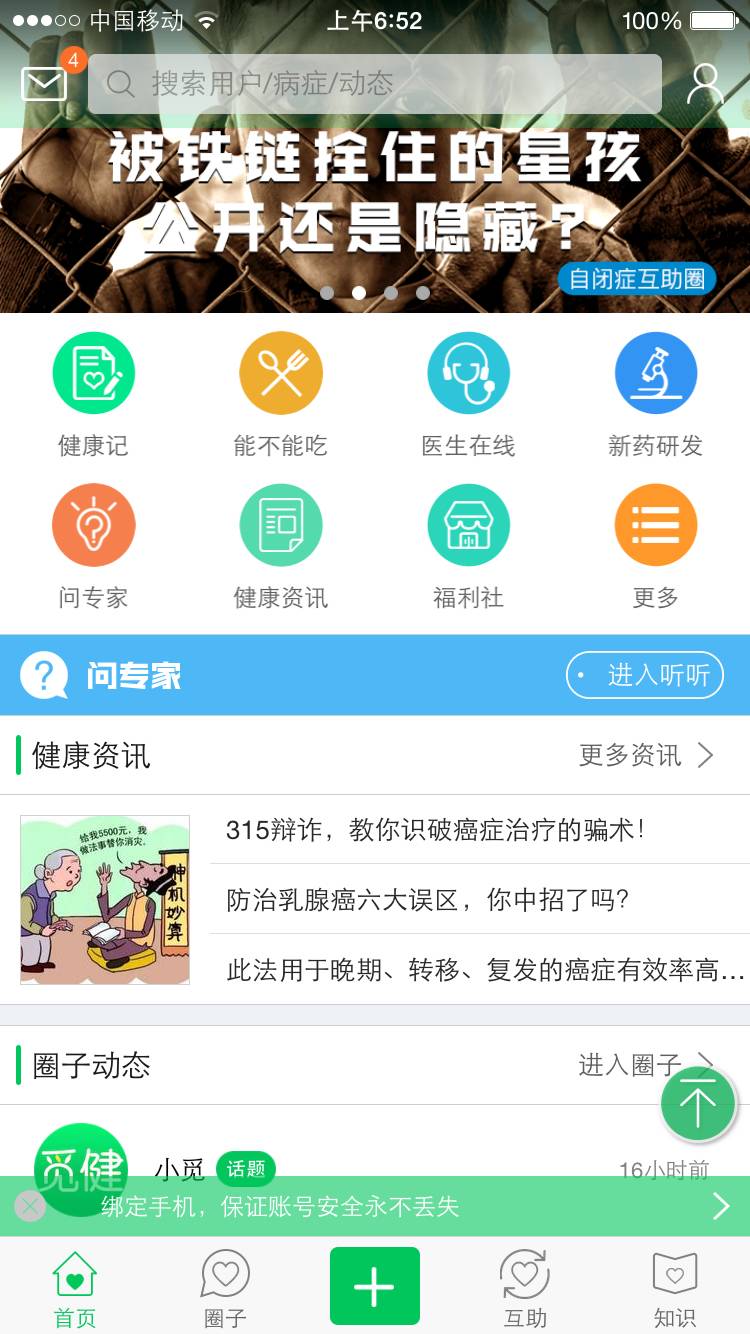Open the user profile icon
This screenshot has width=750, height=1334.
[705, 85]
